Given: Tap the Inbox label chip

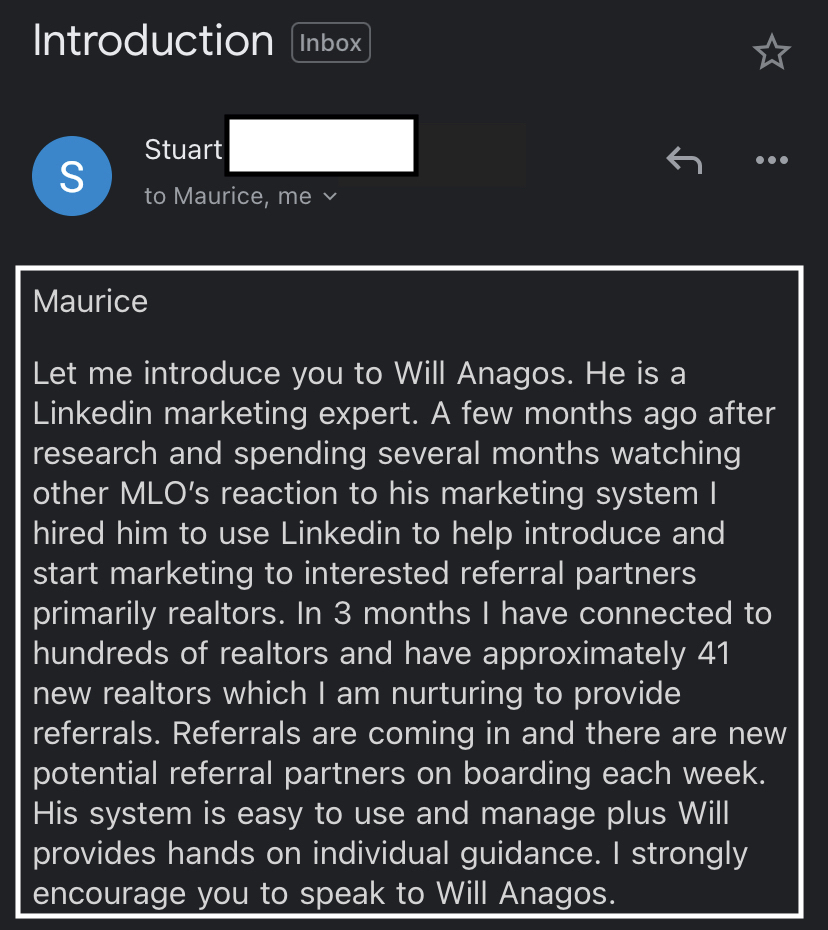Looking at the screenshot, I should [331, 44].
